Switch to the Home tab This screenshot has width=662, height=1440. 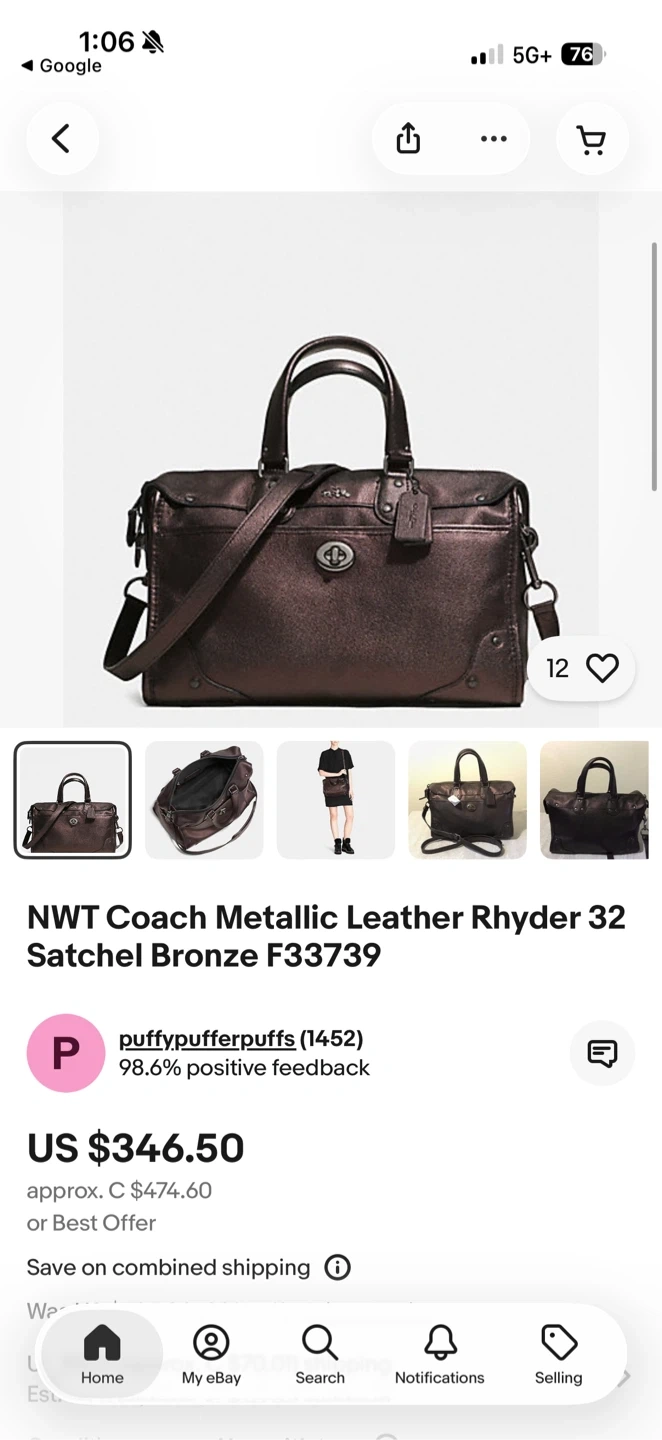pyautogui.click(x=102, y=1355)
